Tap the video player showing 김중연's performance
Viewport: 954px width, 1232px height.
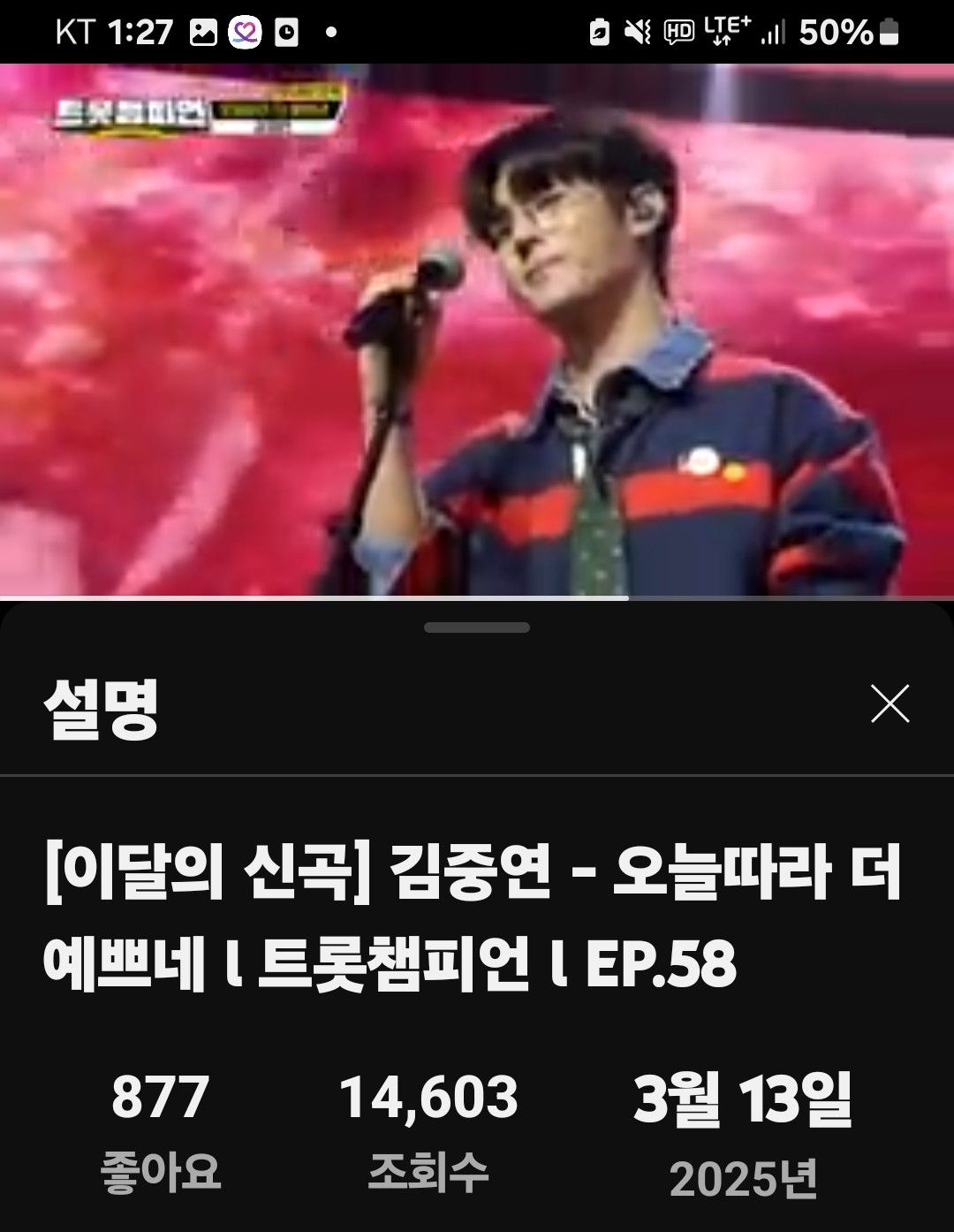coord(477,331)
